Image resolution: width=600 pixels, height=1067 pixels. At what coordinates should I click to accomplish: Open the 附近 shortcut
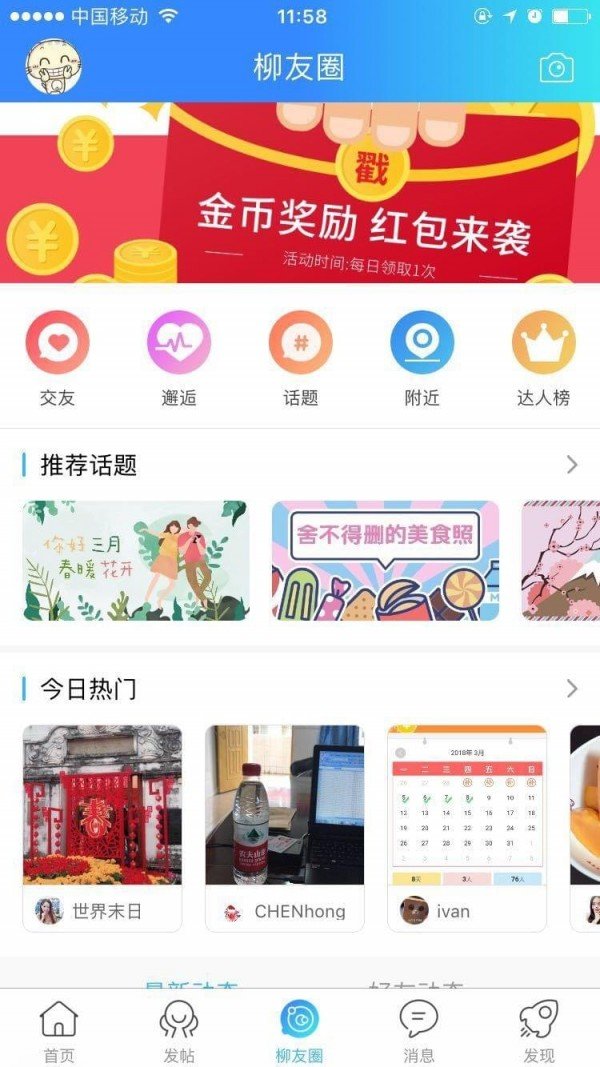point(421,357)
